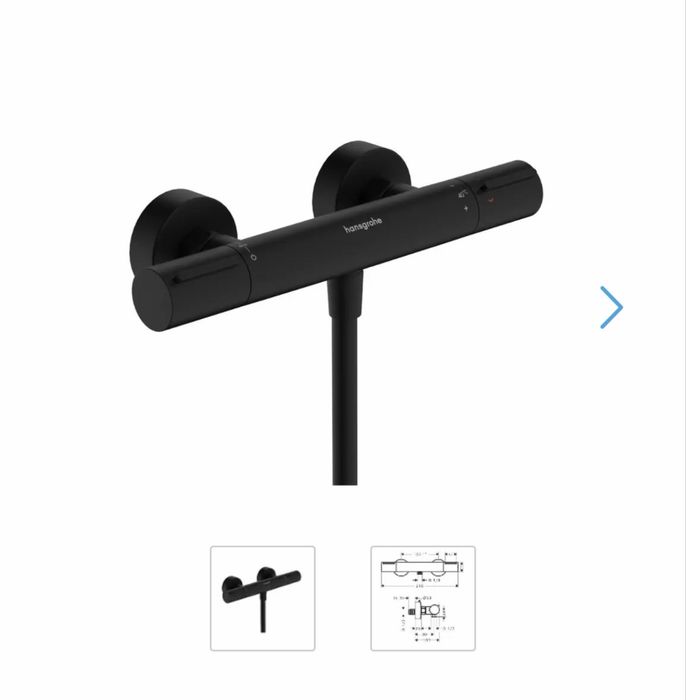Go to the next product image

(x=611, y=307)
